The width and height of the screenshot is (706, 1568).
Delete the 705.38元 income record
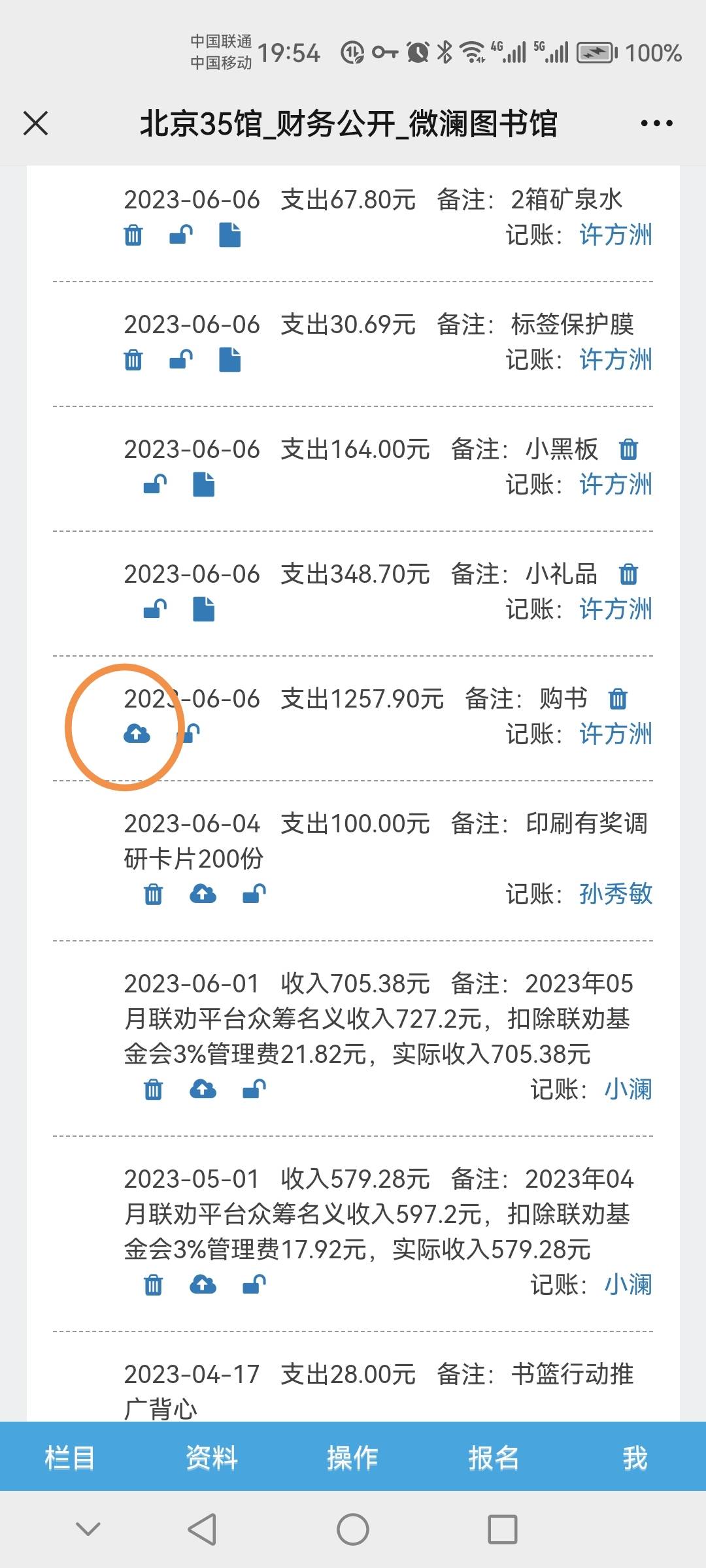(153, 1089)
